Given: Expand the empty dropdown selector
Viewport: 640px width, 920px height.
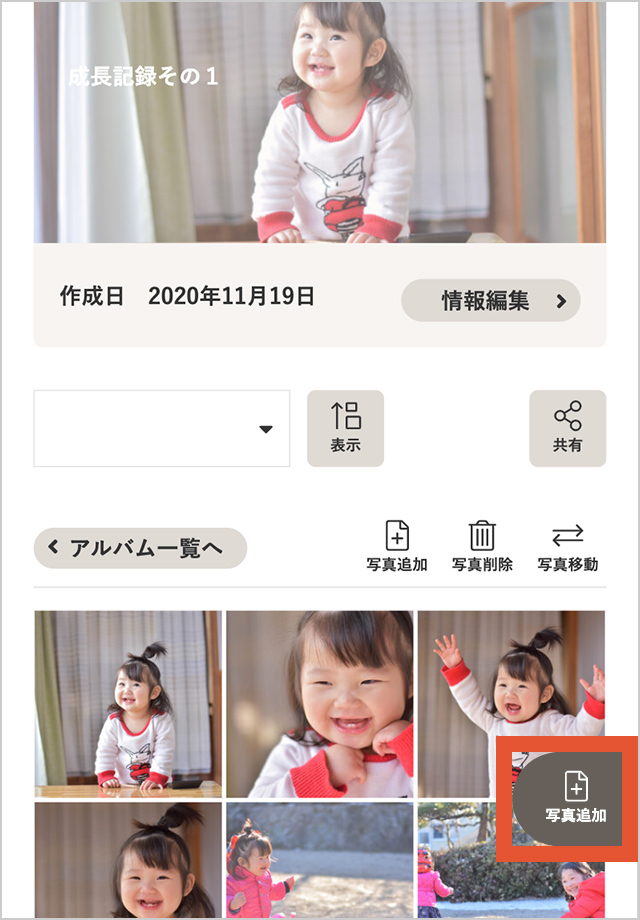Looking at the screenshot, I should (162, 429).
